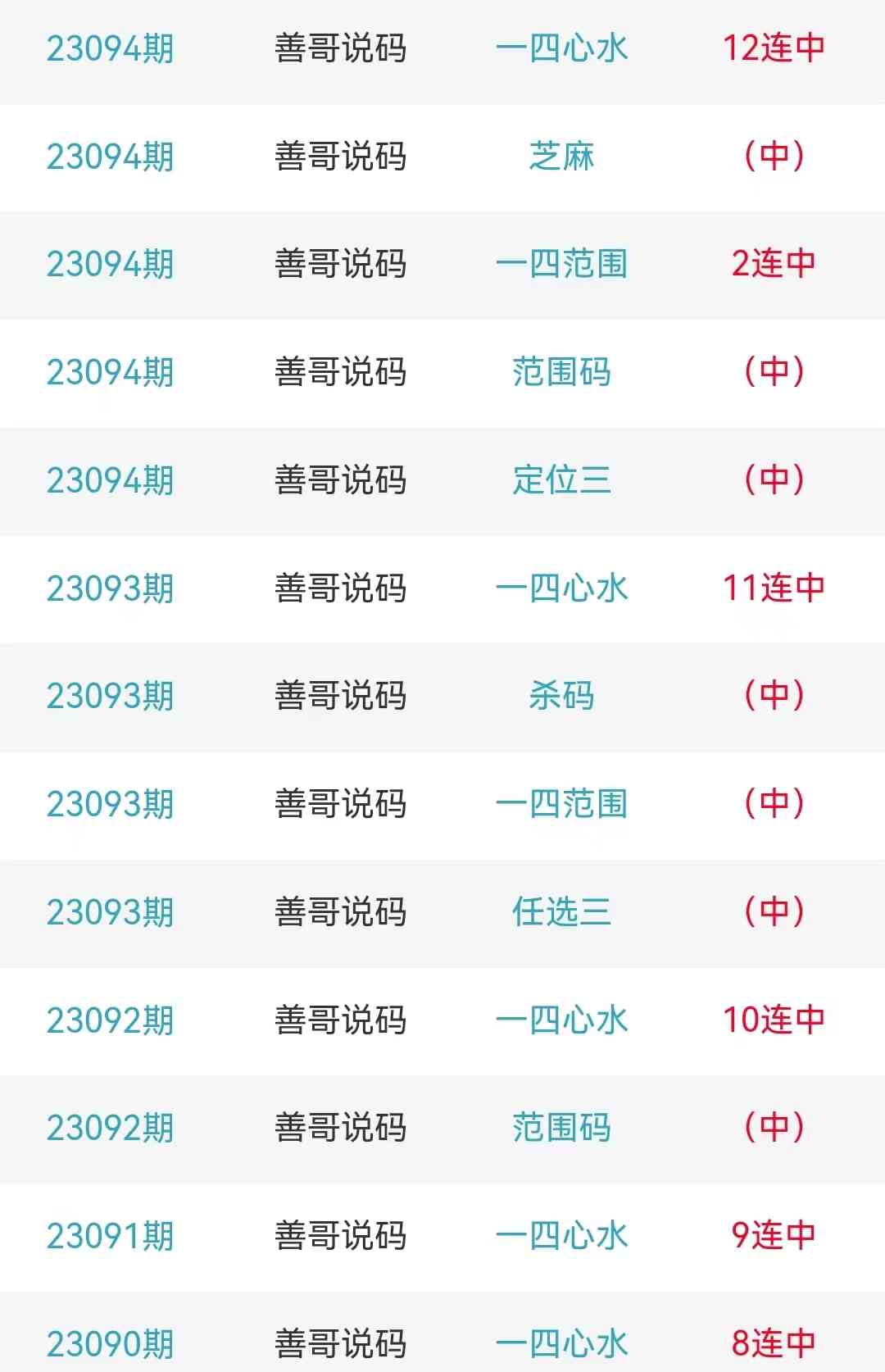
Task: View 23092期 一四心水 with 10连中
Action: [x=561, y=1020]
